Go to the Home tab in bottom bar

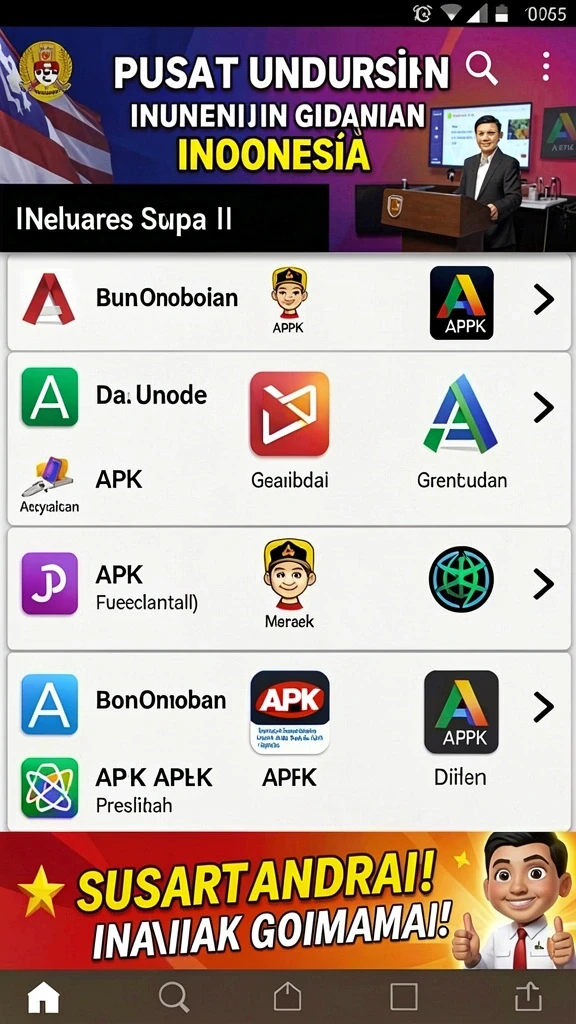coord(43,998)
